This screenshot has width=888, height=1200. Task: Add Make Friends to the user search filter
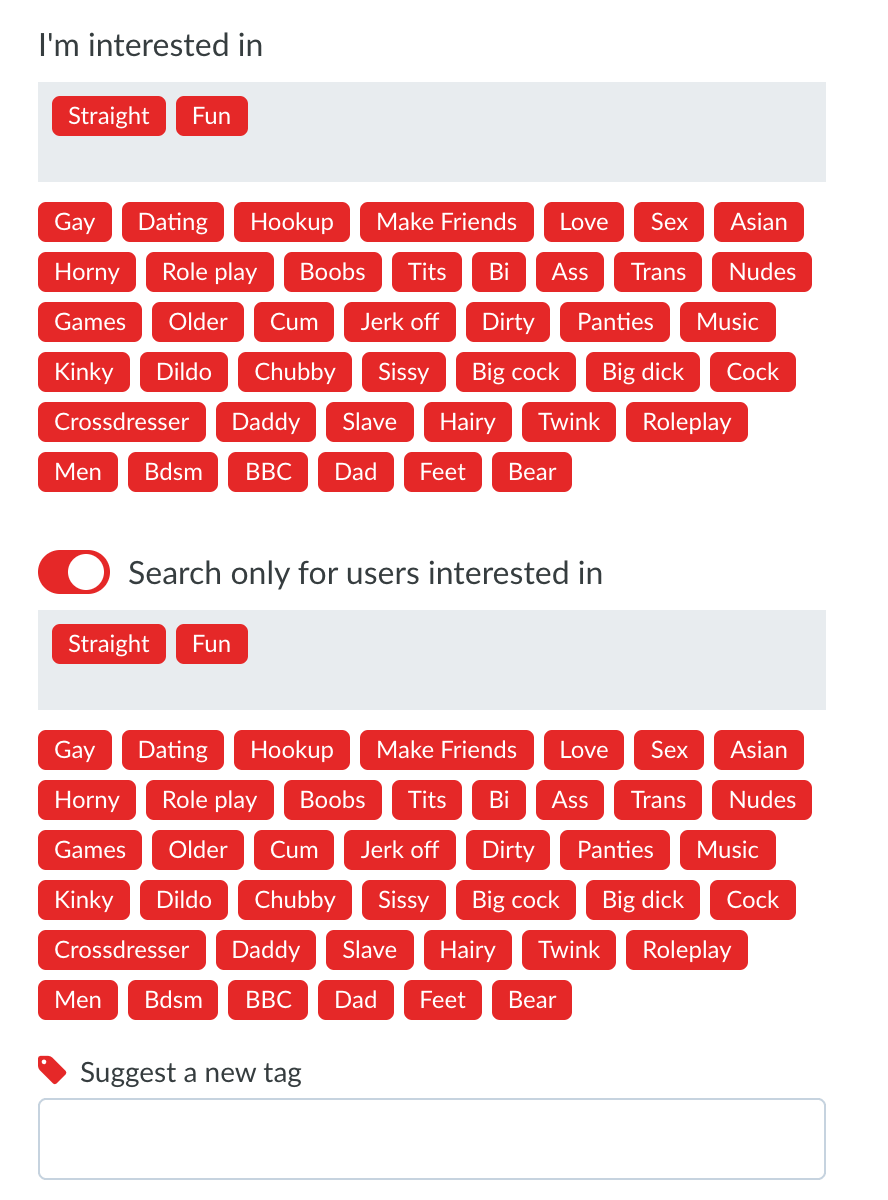pyautogui.click(x=446, y=750)
